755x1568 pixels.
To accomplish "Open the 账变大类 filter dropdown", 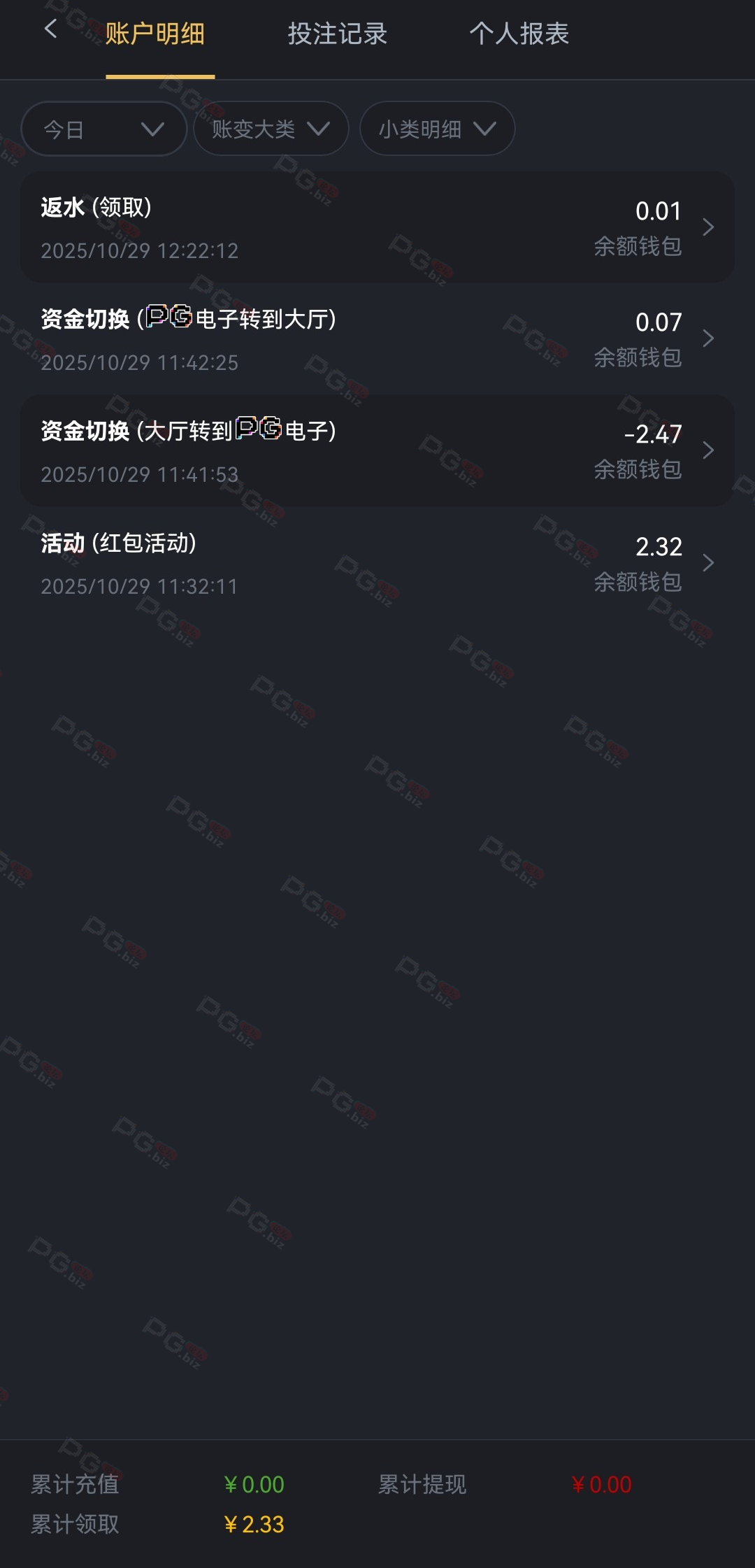I will pyautogui.click(x=271, y=129).
